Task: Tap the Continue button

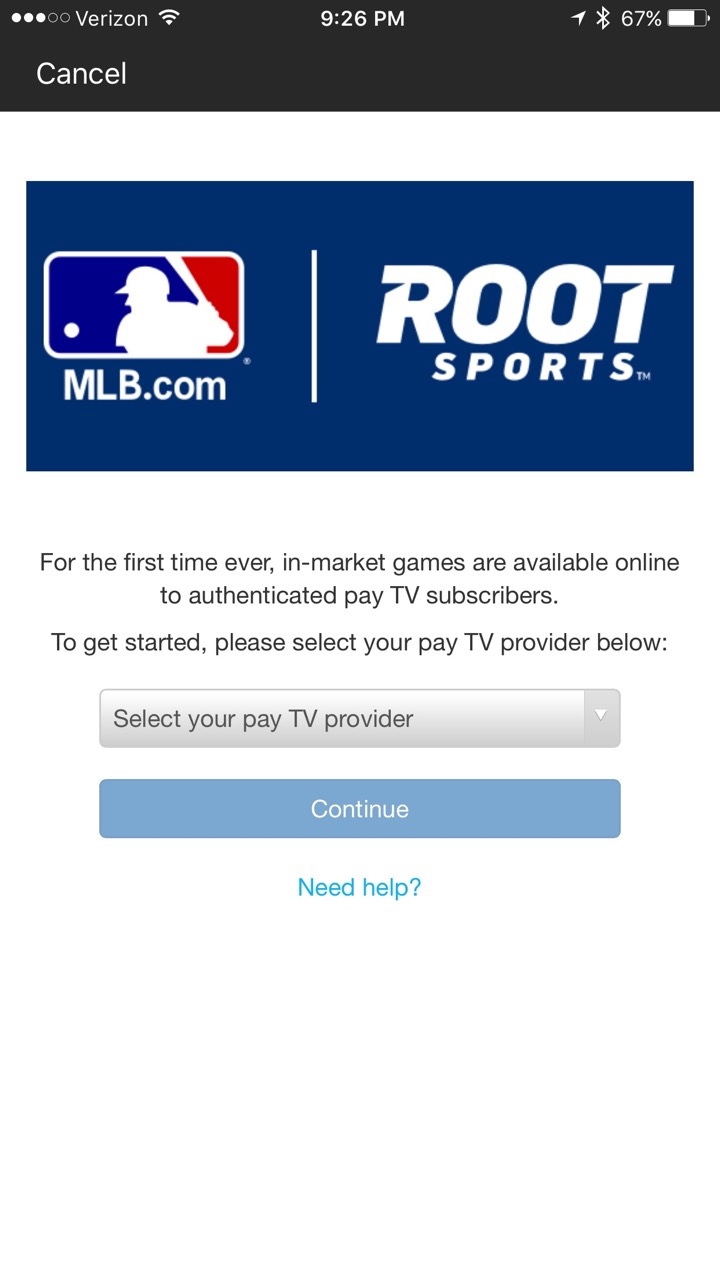Action: pos(359,808)
